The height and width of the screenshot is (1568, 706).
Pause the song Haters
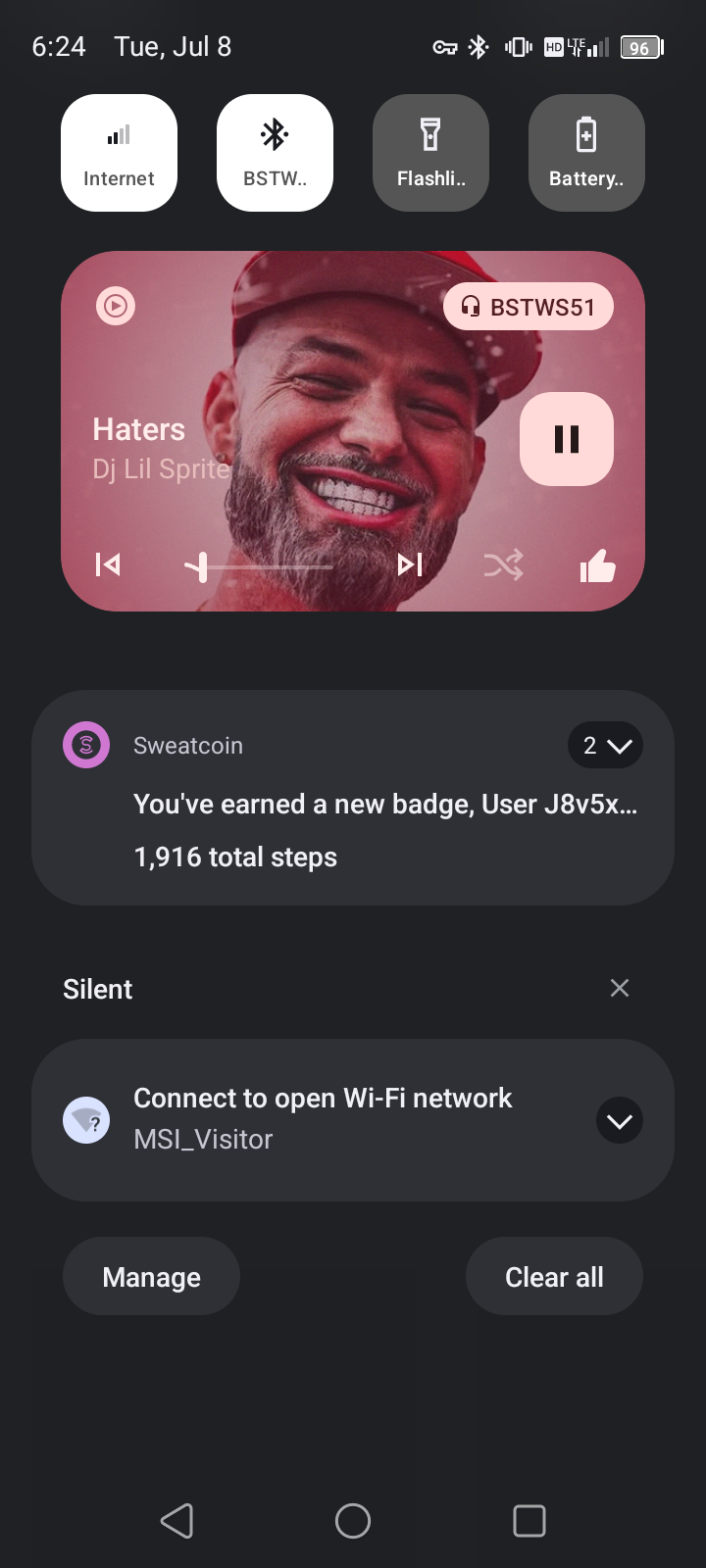(566, 439)
